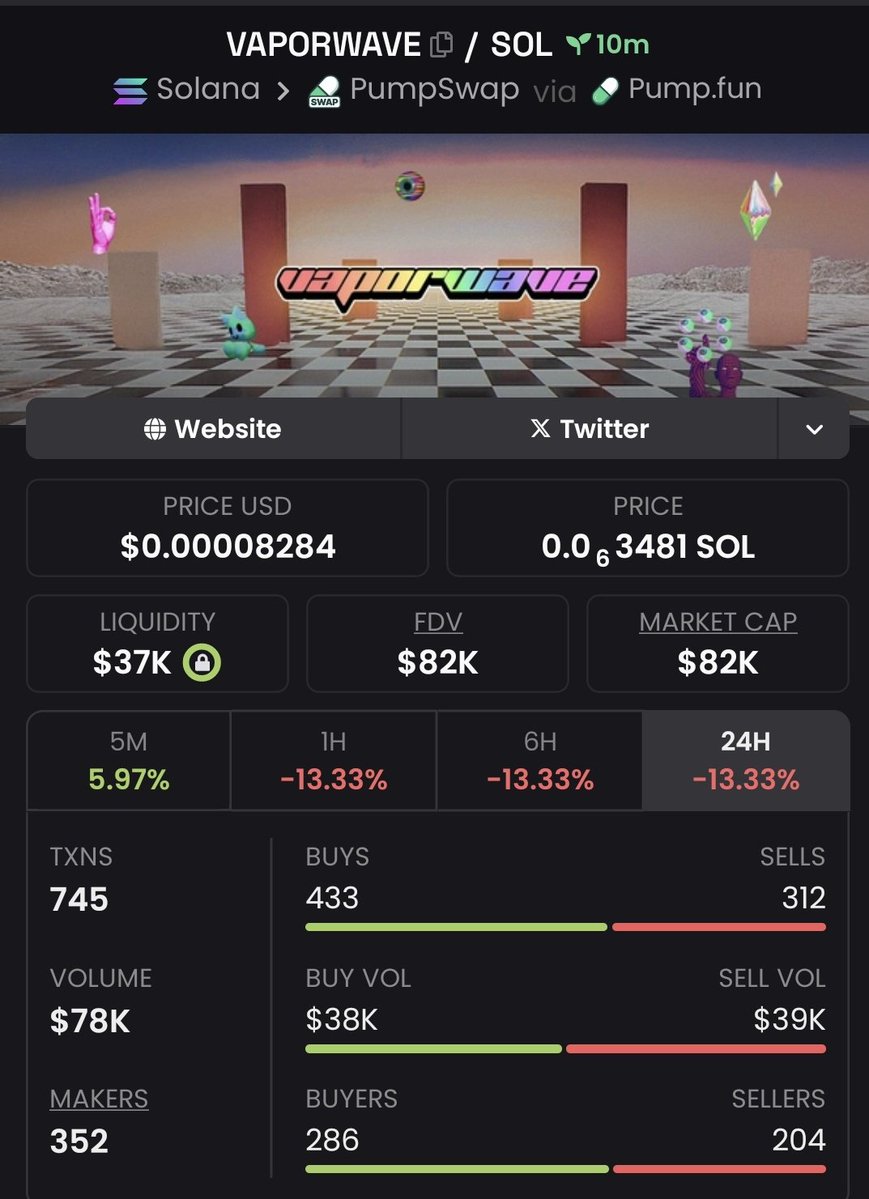
Task: Expand the links dropdown chevron
Action: 814,429
